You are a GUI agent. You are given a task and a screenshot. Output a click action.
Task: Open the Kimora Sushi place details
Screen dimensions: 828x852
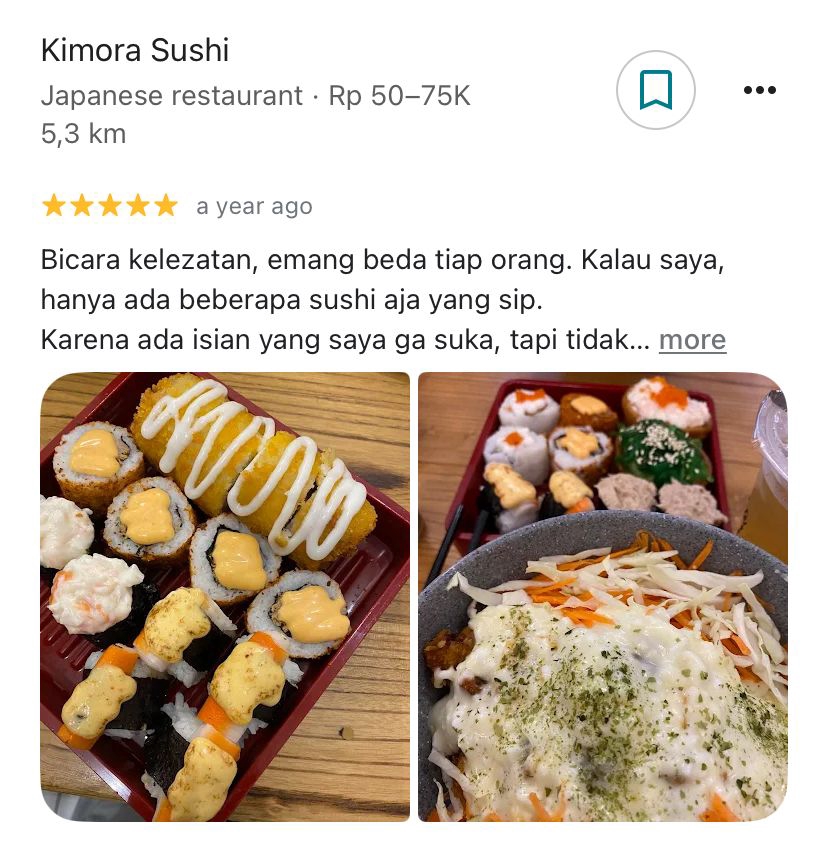135,50
